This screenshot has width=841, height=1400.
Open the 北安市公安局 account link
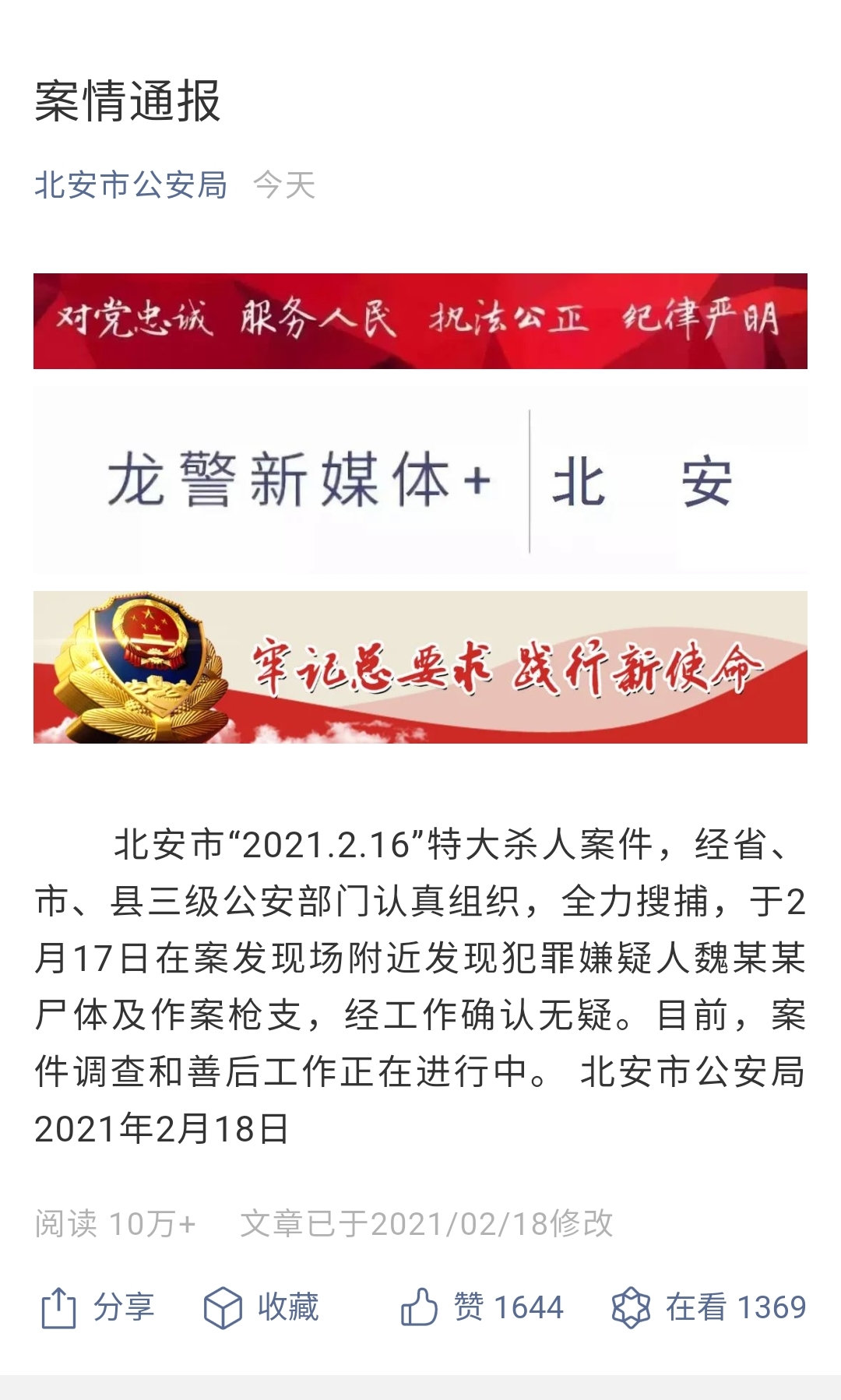(x=131, y=185)
